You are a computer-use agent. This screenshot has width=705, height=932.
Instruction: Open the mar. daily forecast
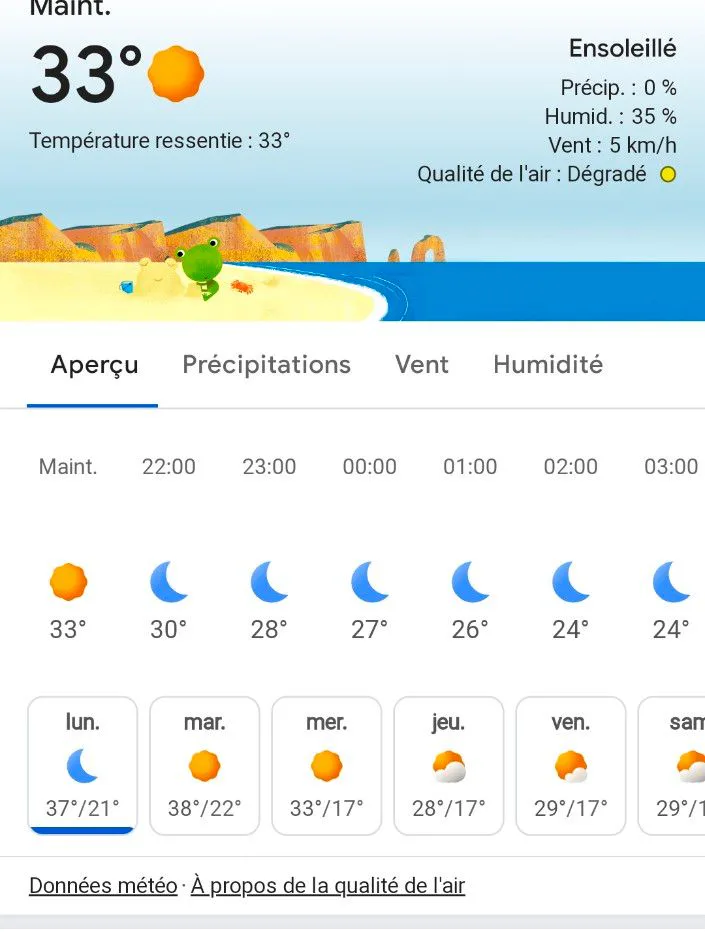(204, 766)
